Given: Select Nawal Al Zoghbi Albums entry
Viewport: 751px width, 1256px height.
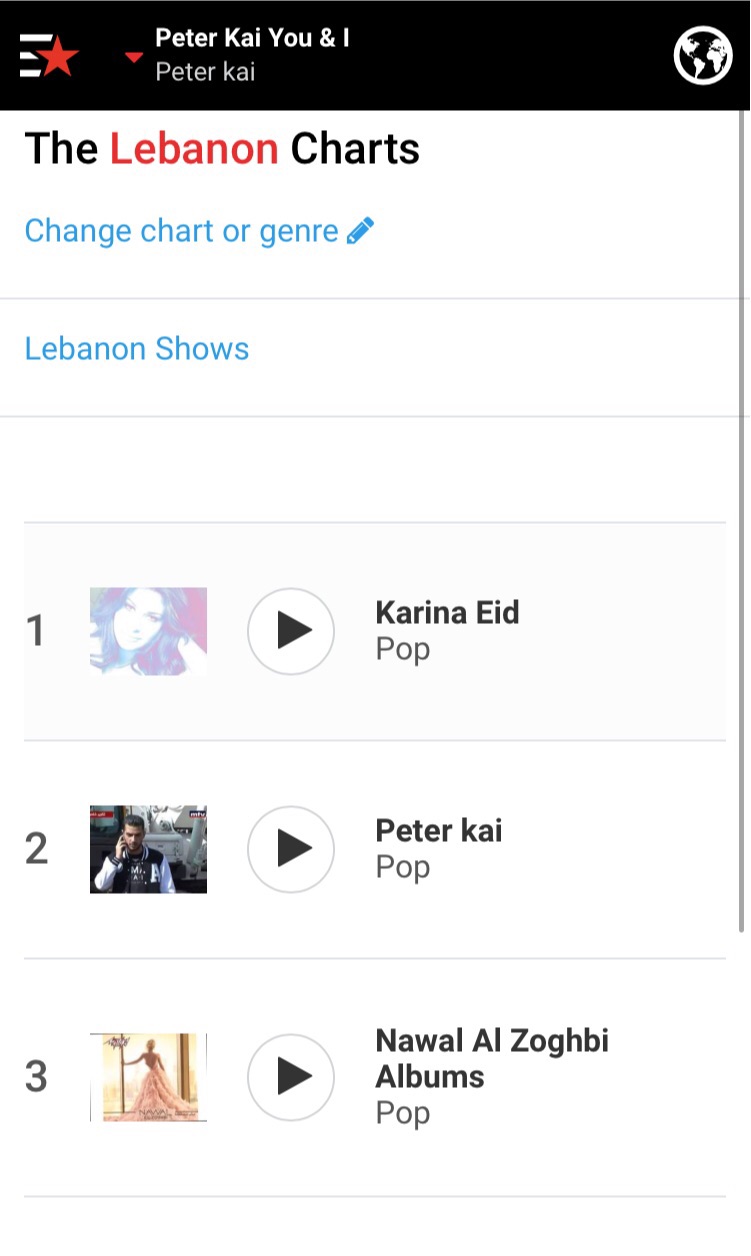Looking at the screenshot, I should [491, 1058].
